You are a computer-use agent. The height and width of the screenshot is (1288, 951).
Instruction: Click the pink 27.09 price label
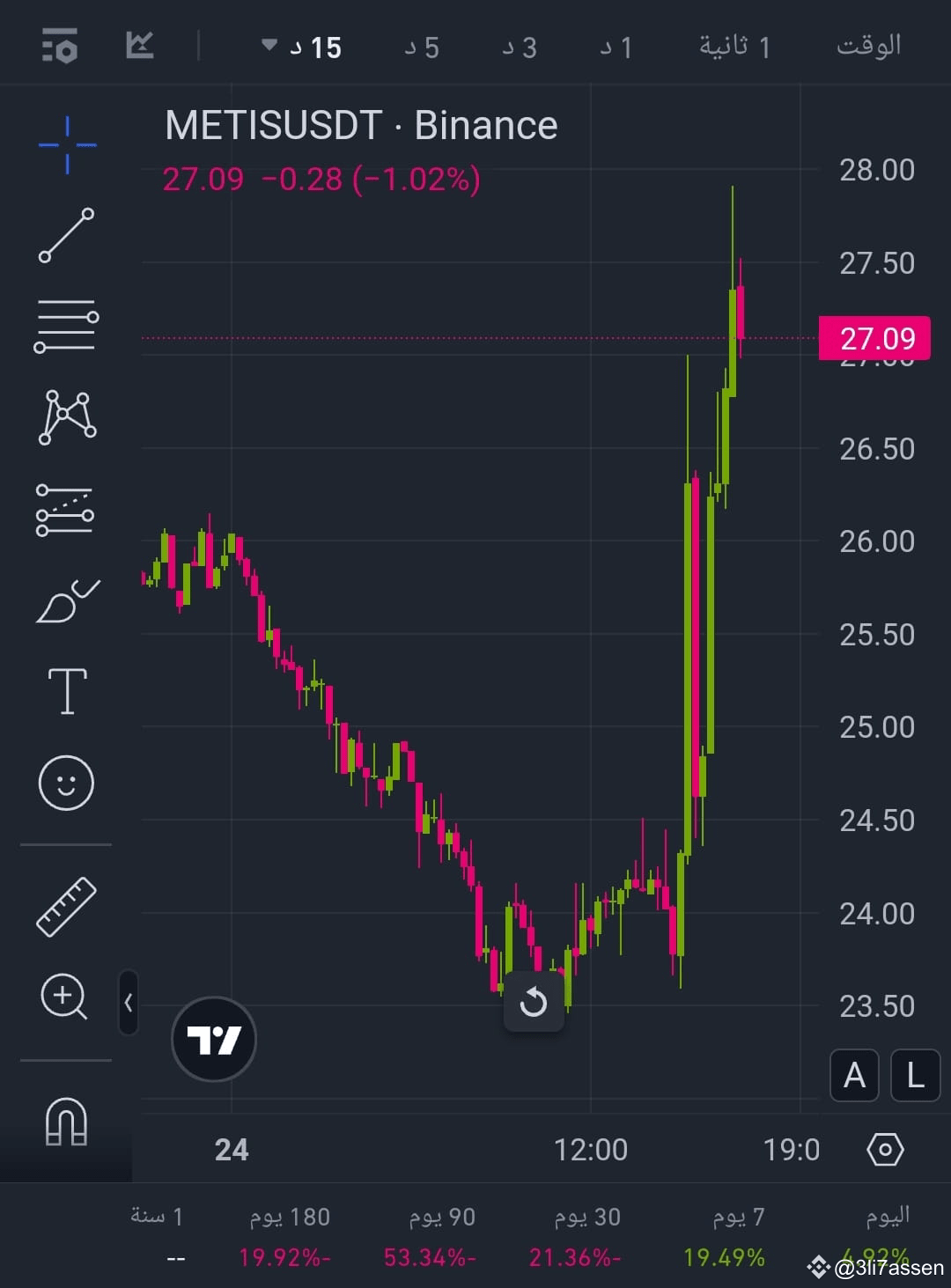pos(874,337)
